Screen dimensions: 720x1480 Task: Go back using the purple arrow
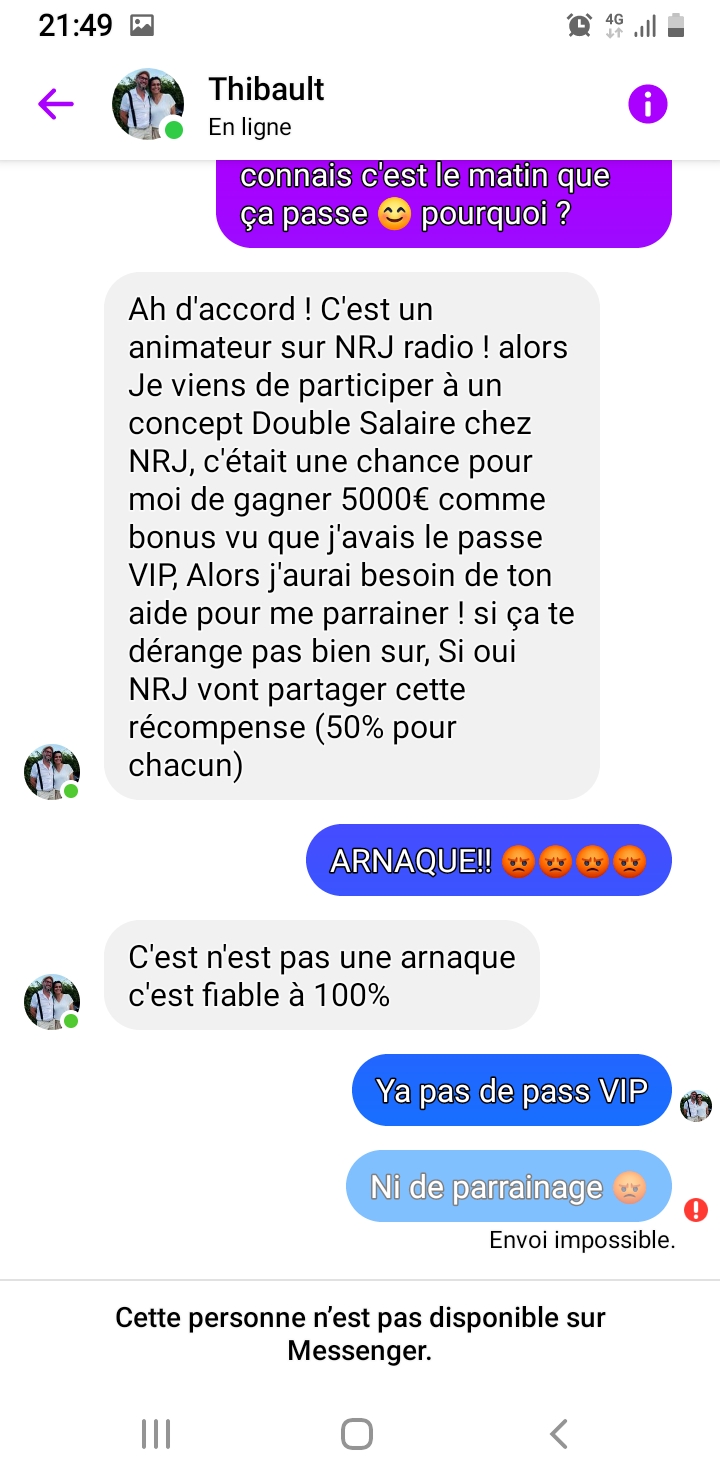click(x=56, y=104)
